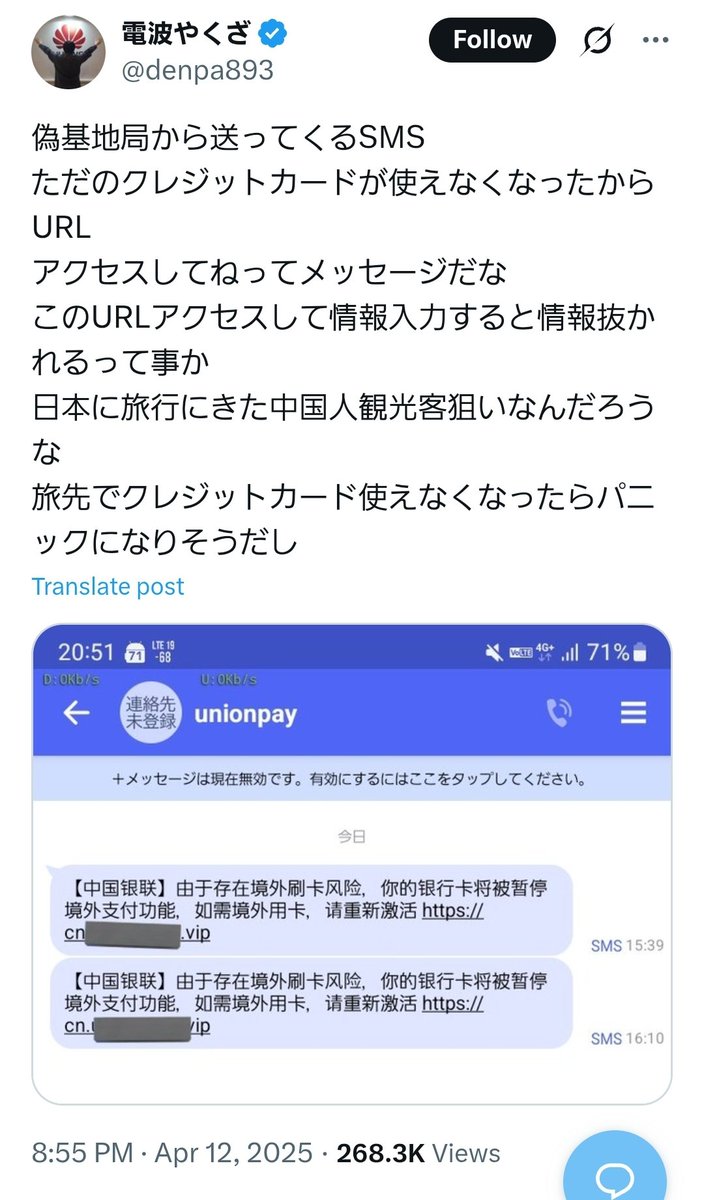Tap Translate post link

pos(108,586)
